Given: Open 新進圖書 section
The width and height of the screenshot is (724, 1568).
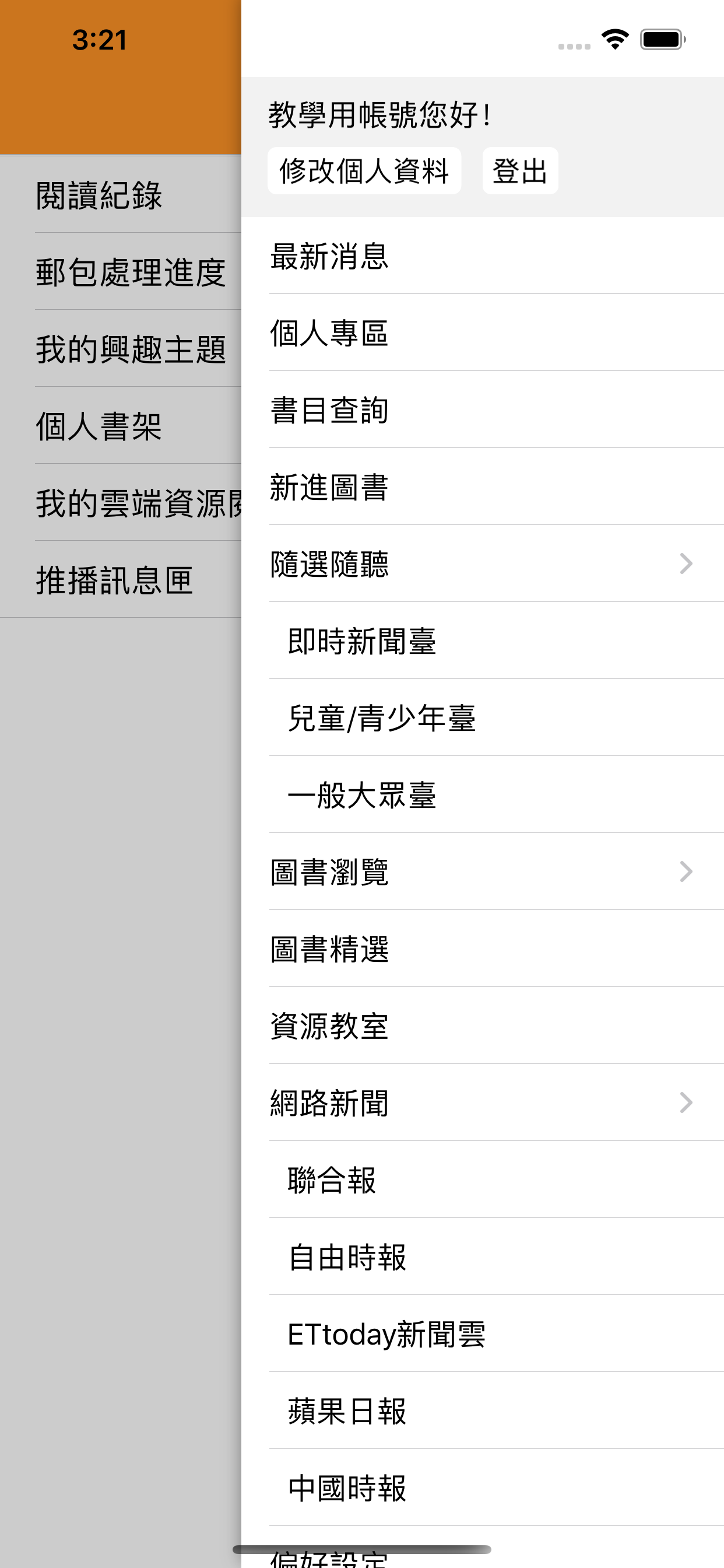Looking at the screenshot, I should tap(330, 487).
